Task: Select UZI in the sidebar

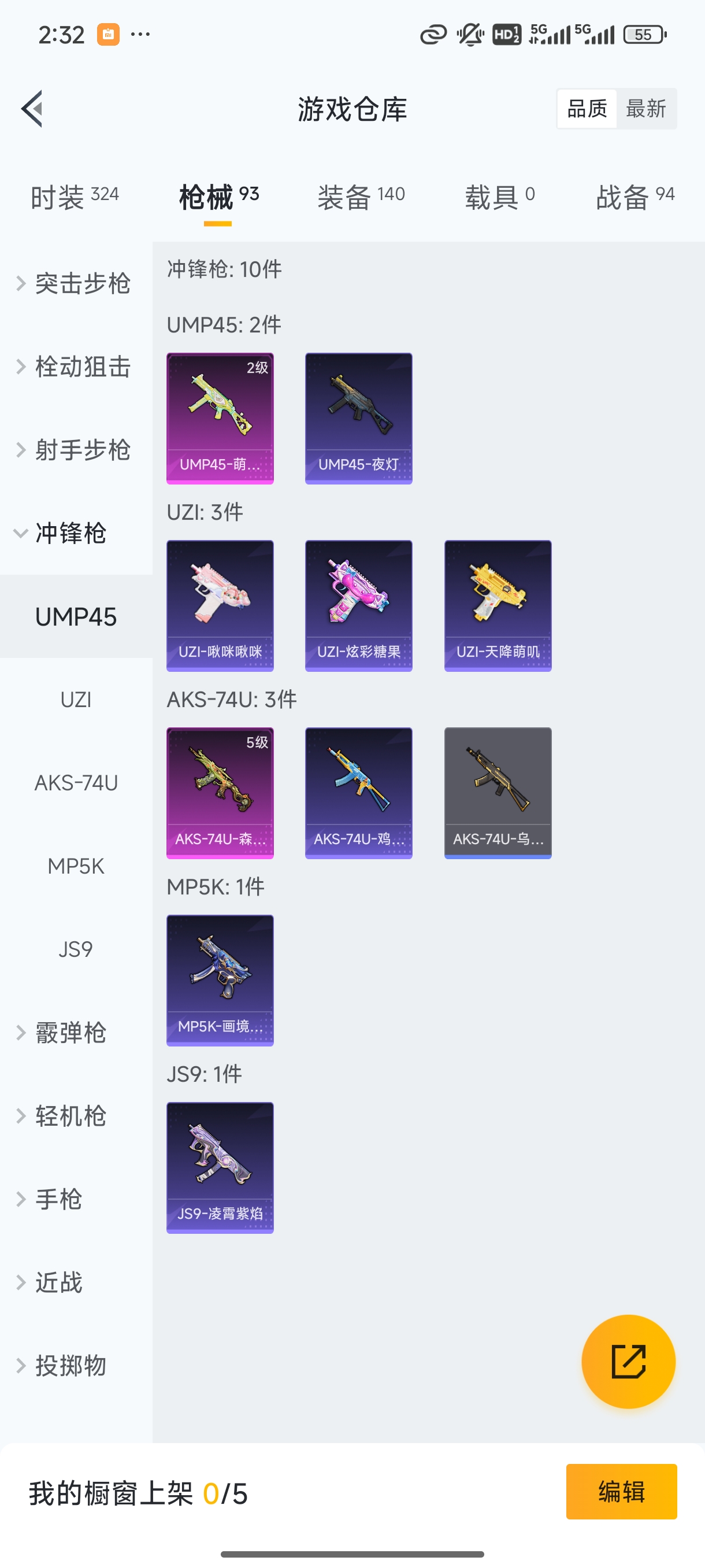Action: [76, 699]
